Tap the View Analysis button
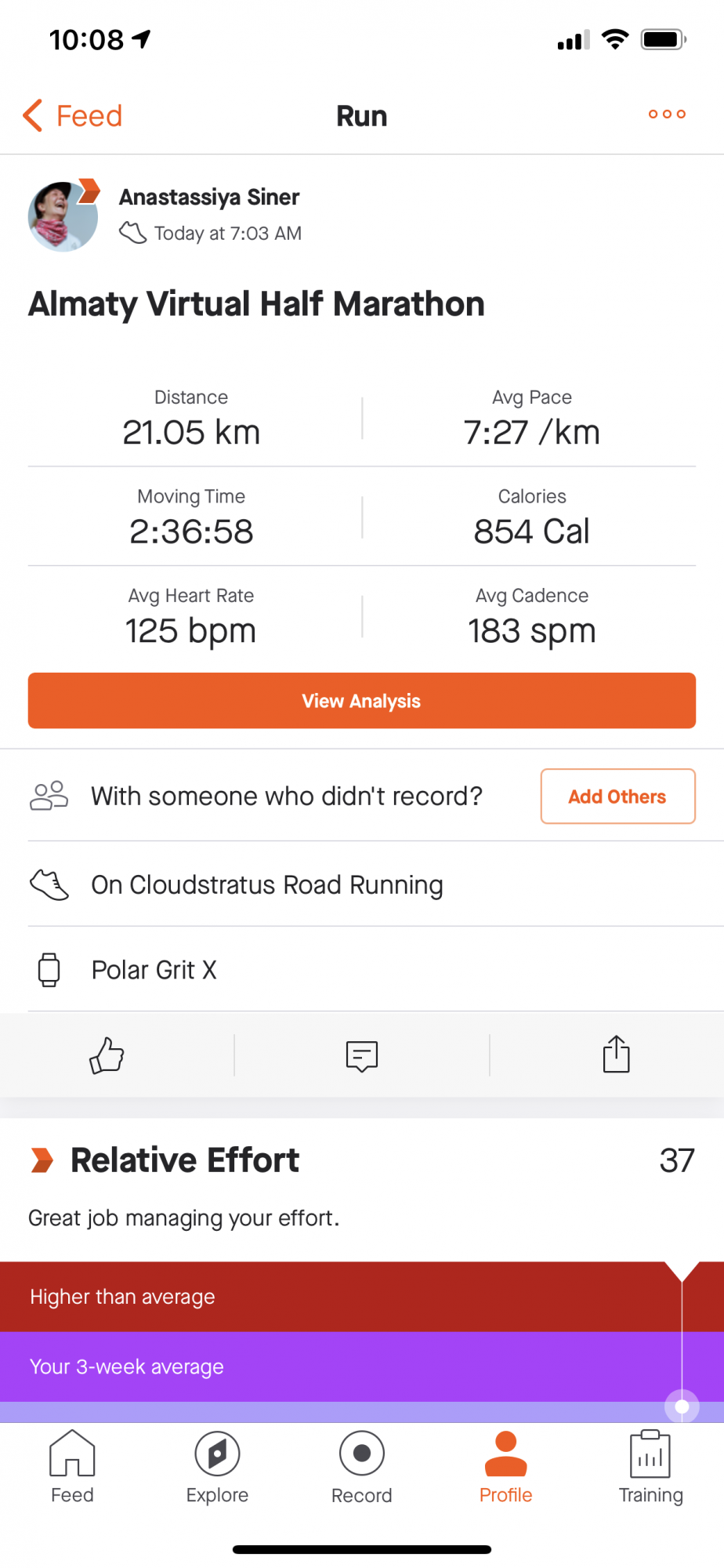The width and height of the screenshot is (724, 1568). click(x=362, y=701)
